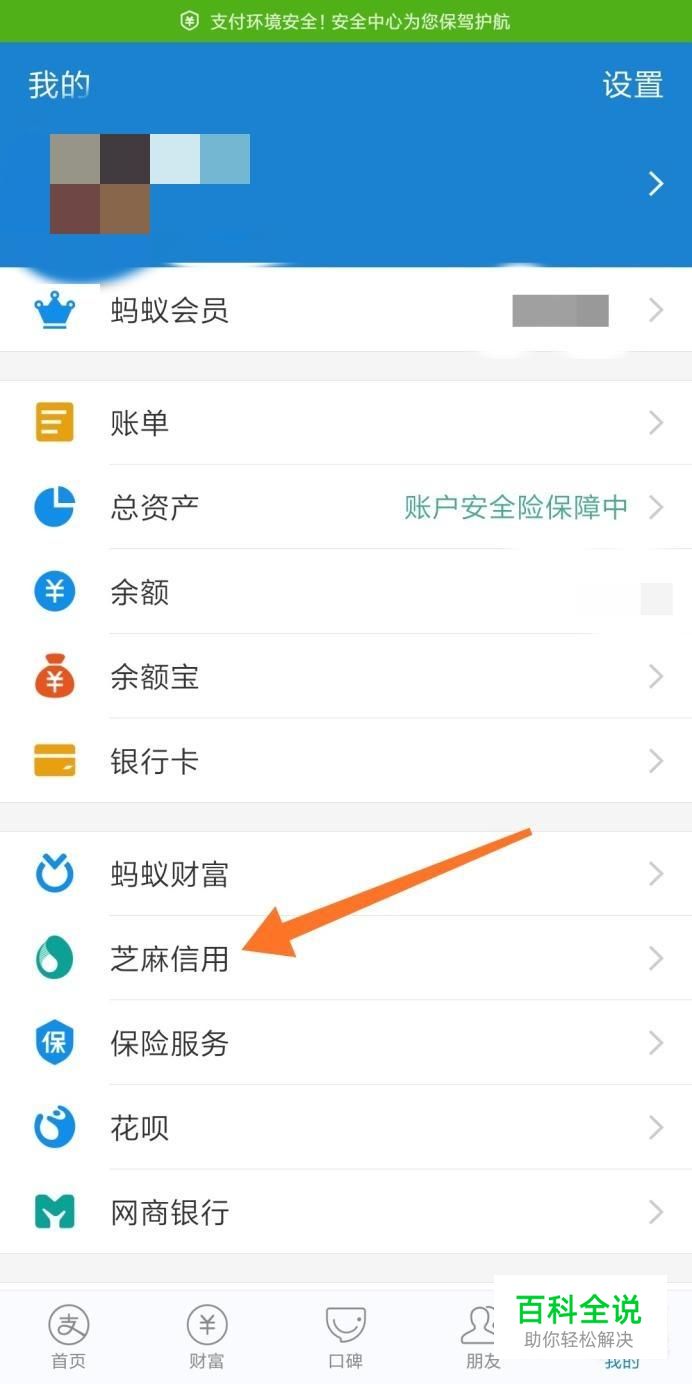Open 余额宝
Image resolution: width=692 pixels, height=1384 pixels.
tap(346, 677)
